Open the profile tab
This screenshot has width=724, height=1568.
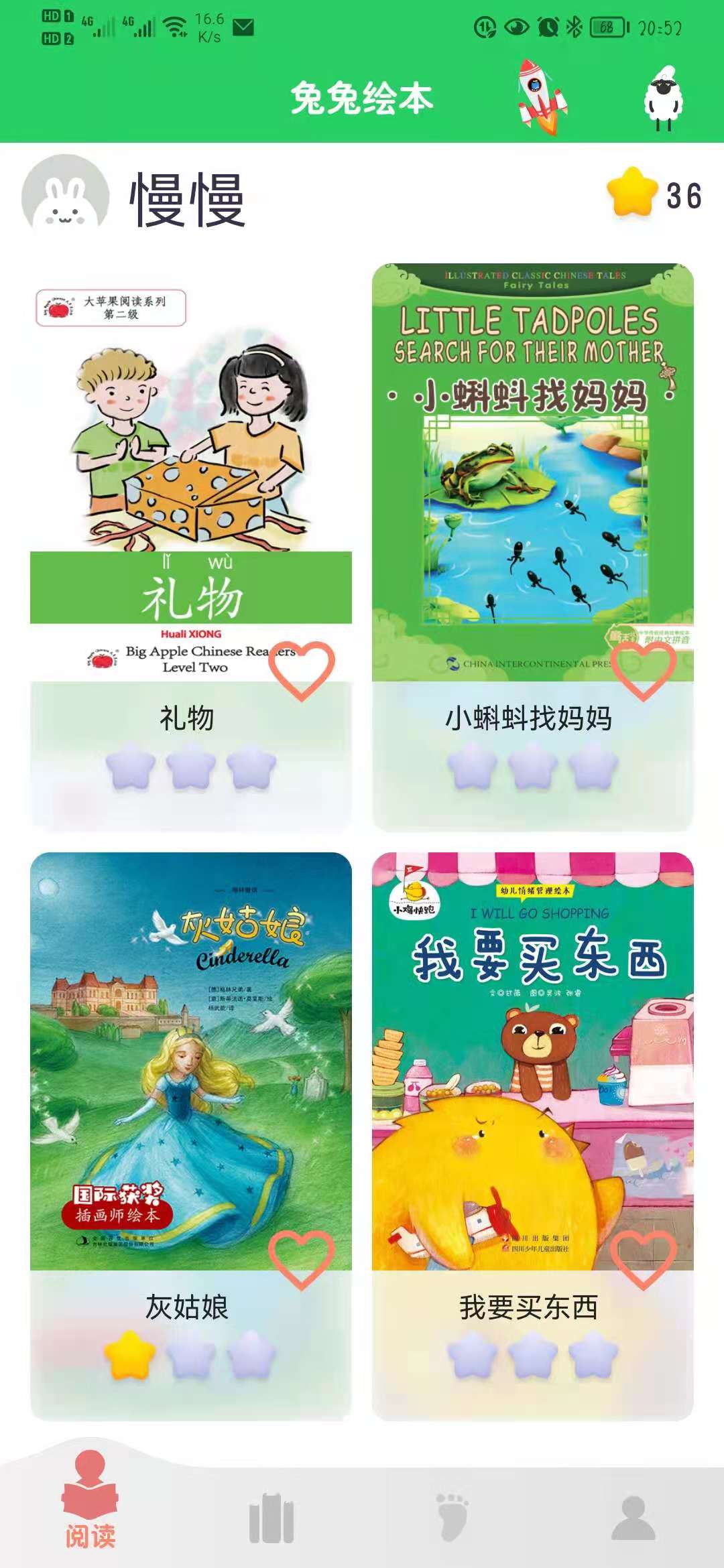click(x=633, y=1517)
